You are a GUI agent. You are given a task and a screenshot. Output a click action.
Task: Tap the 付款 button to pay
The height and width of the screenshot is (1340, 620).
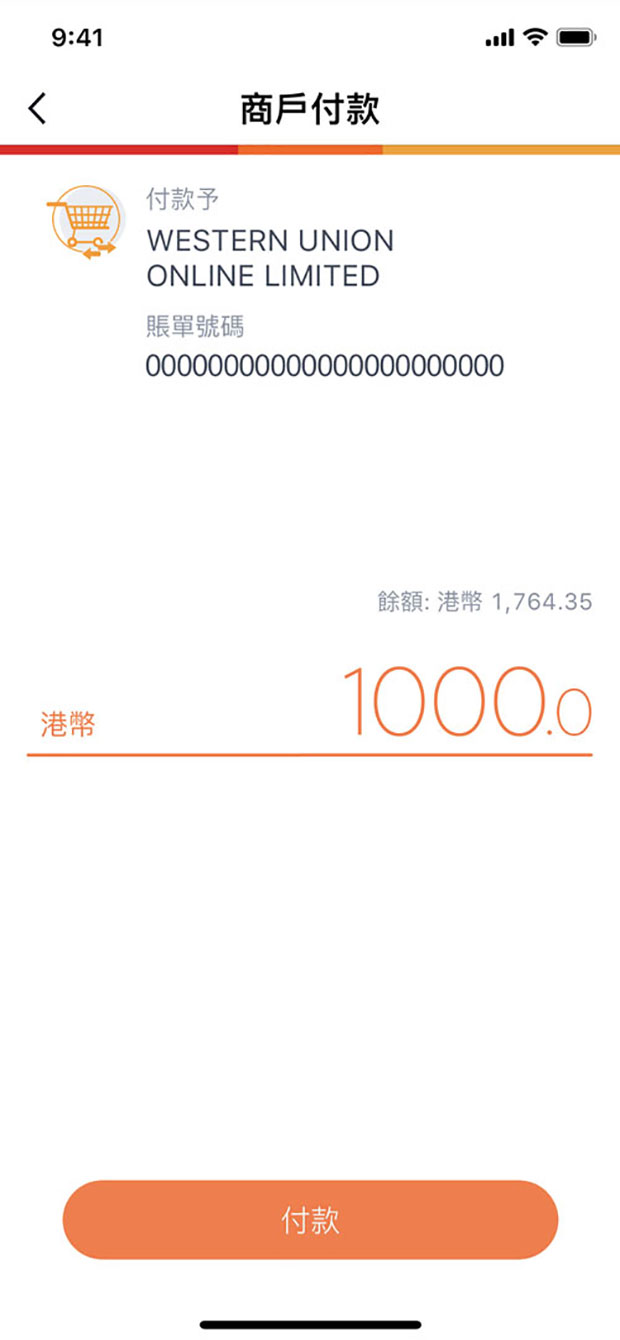click(310, 1219)
